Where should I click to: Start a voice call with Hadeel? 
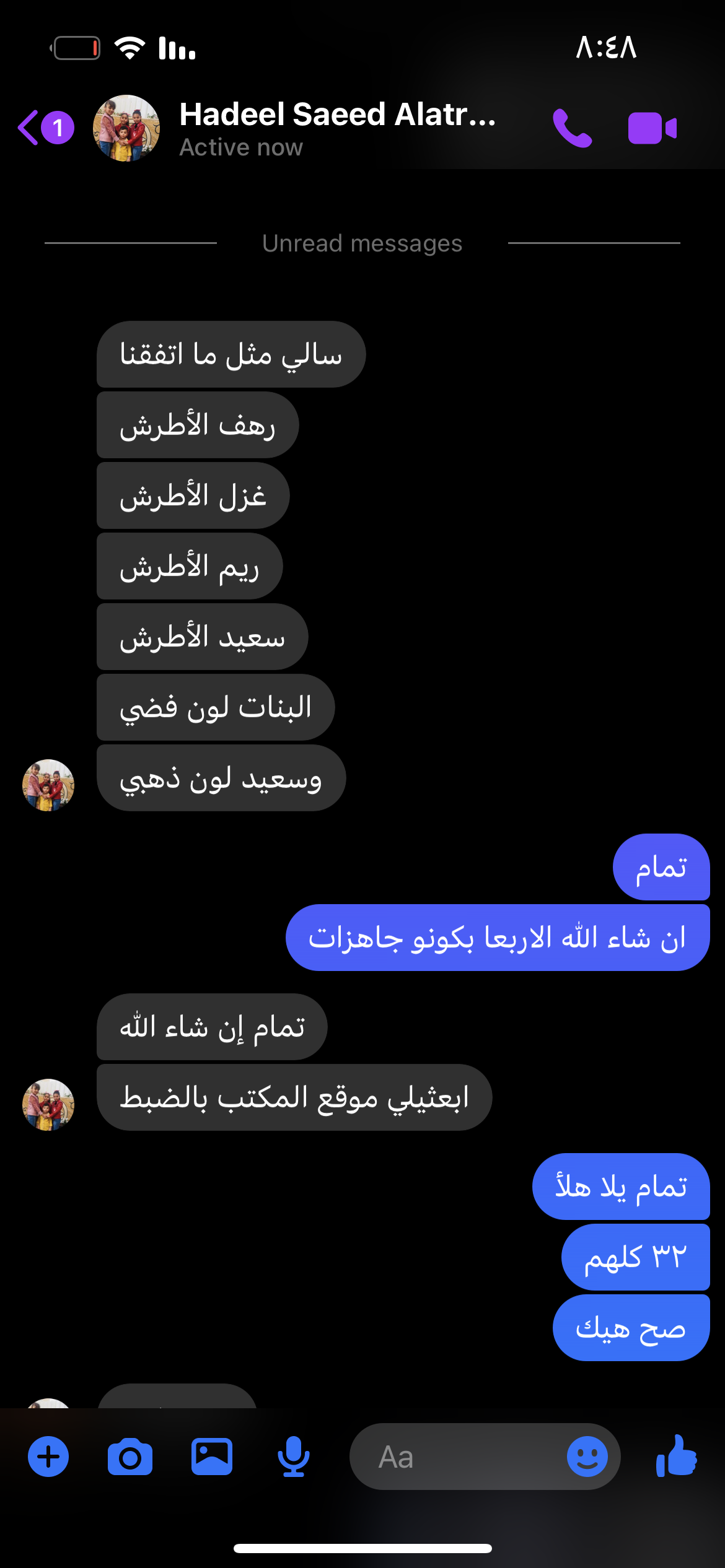tap(572, 128)
